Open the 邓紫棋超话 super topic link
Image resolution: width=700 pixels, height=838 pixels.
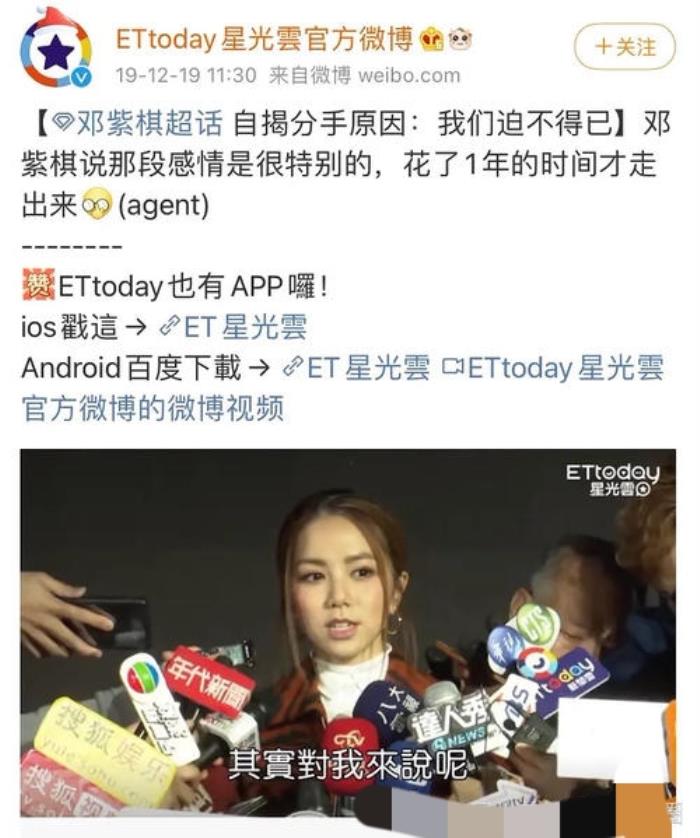pos(138,124)
